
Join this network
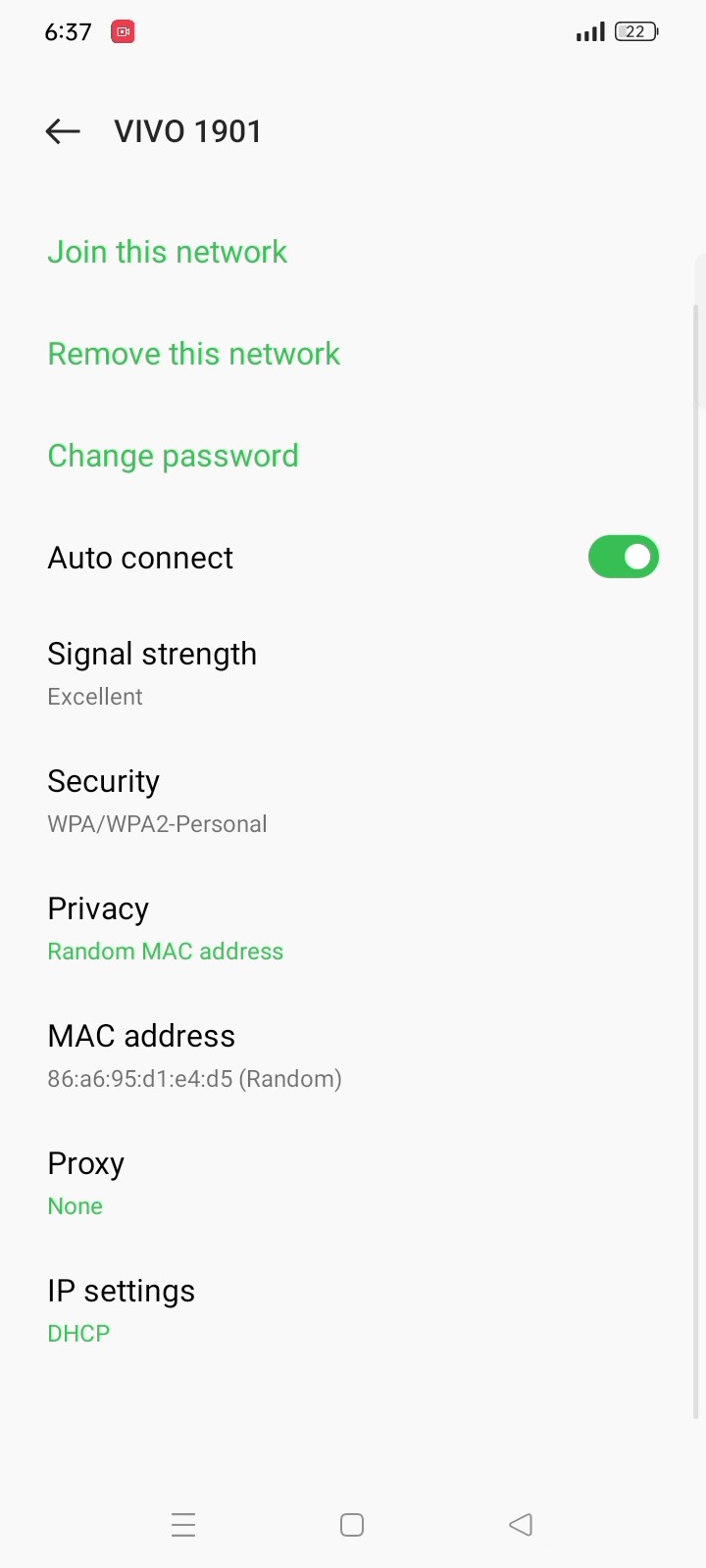[167, 252]
